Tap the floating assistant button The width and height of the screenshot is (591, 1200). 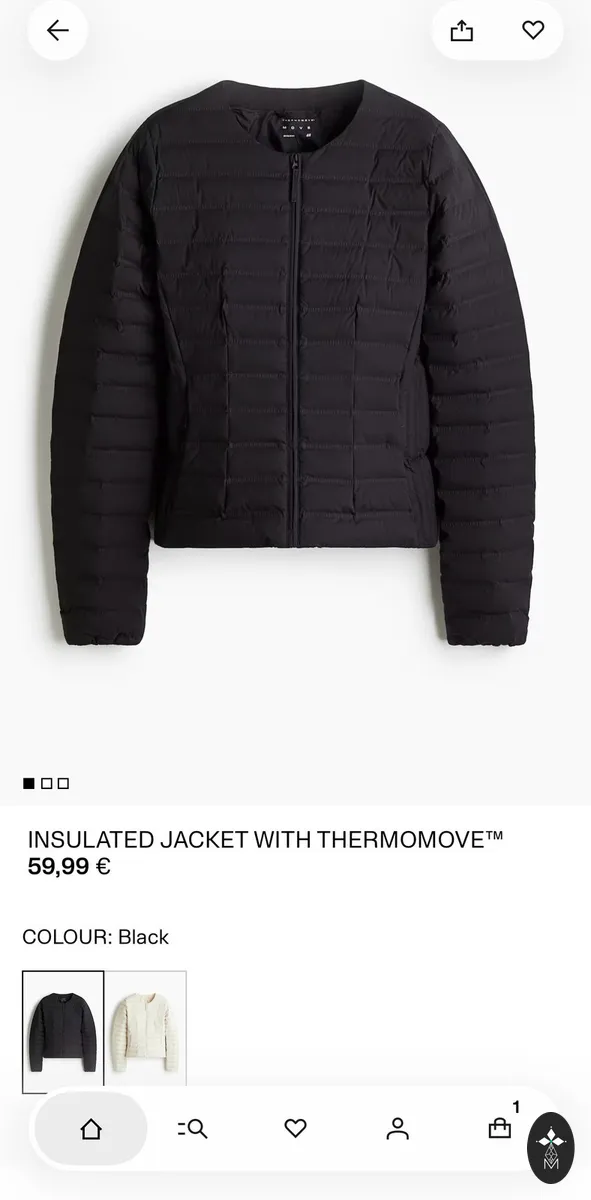551,1149
